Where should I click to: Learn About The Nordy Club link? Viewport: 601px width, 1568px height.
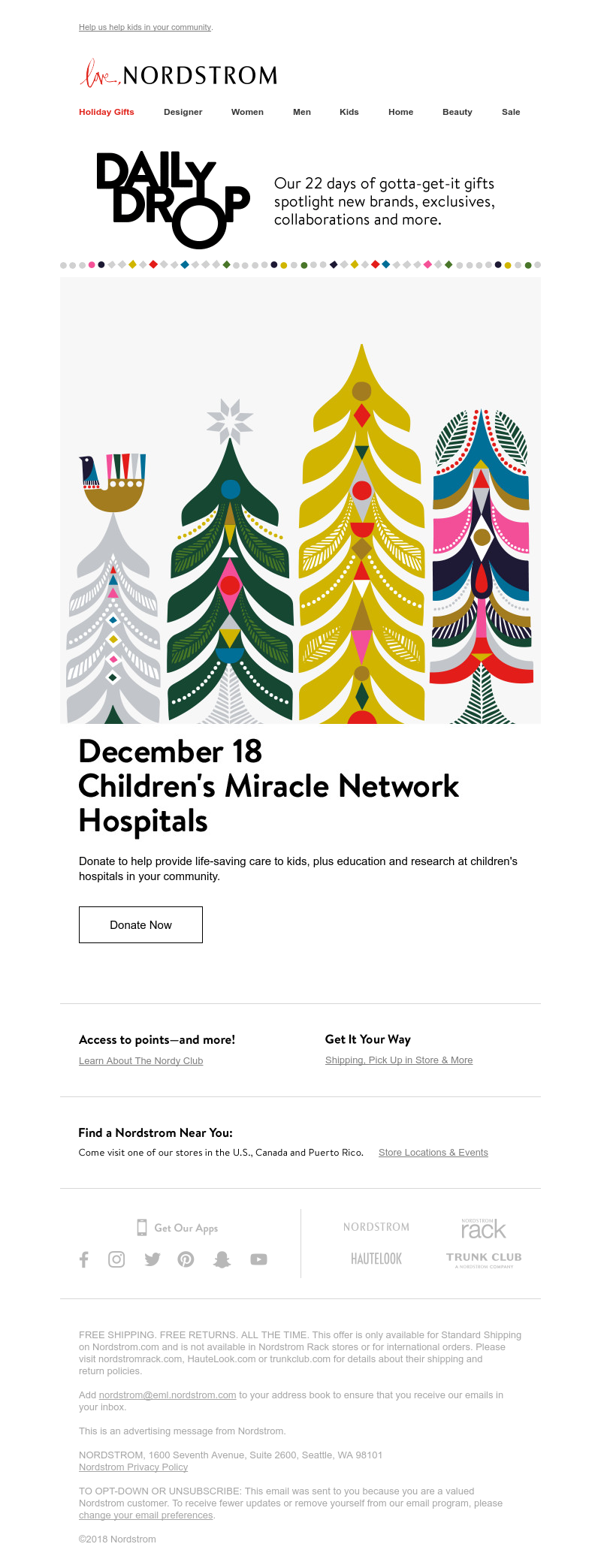pyautogui.click(x=140, y=1060)
